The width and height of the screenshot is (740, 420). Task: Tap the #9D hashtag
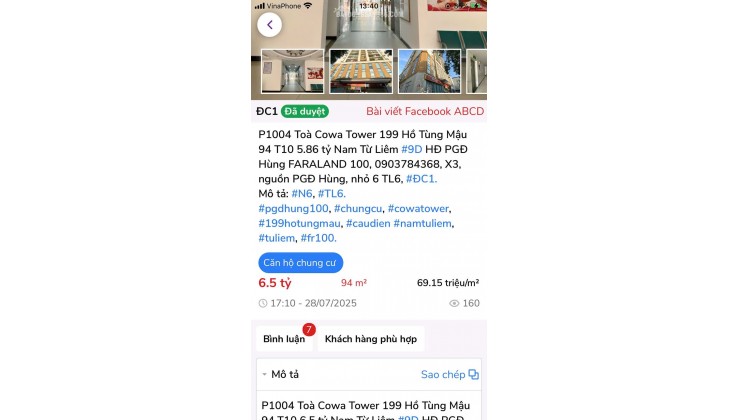click(411, 149)
